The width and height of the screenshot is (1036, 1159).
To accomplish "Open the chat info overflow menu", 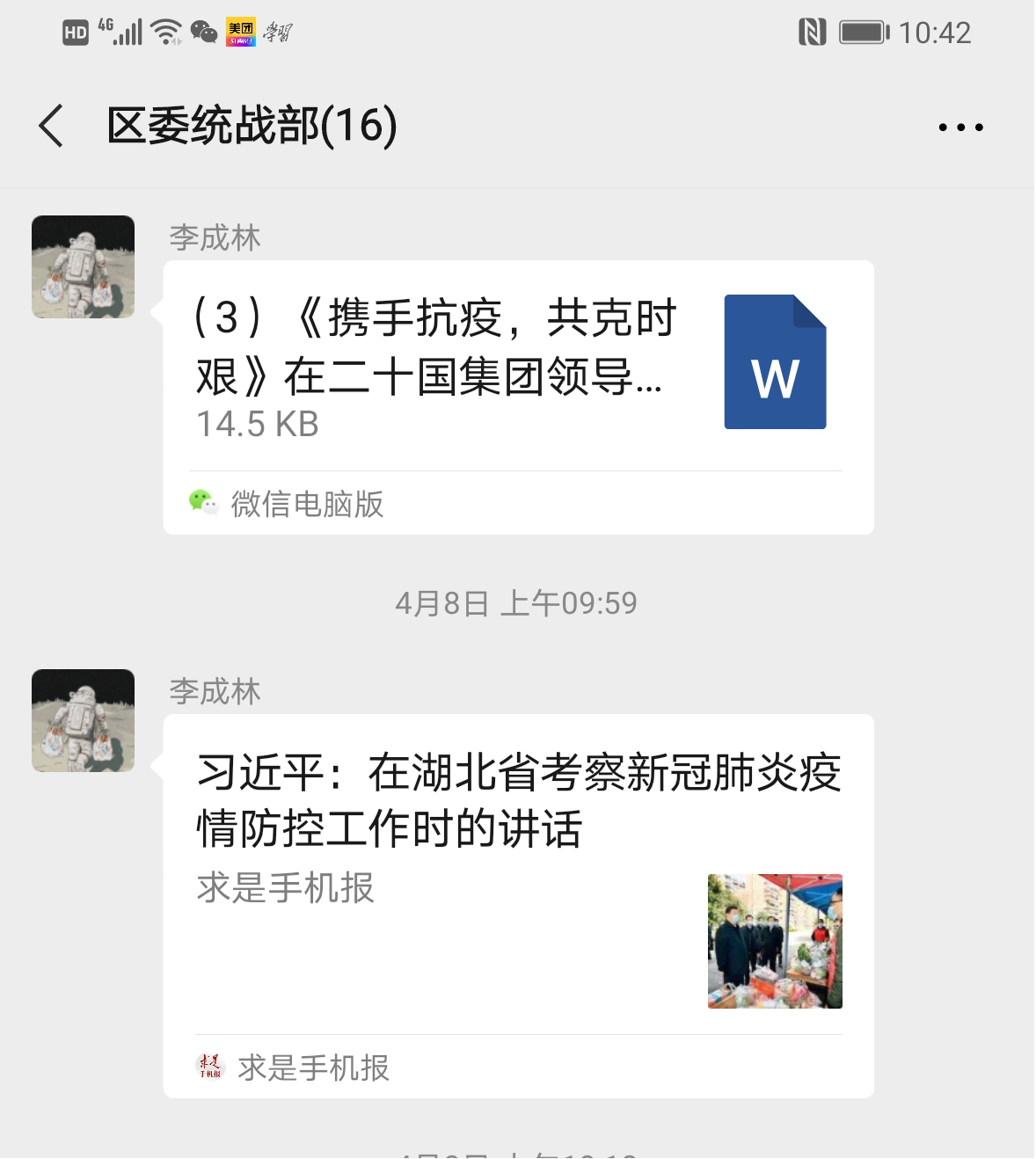I will tap(960, 128).
